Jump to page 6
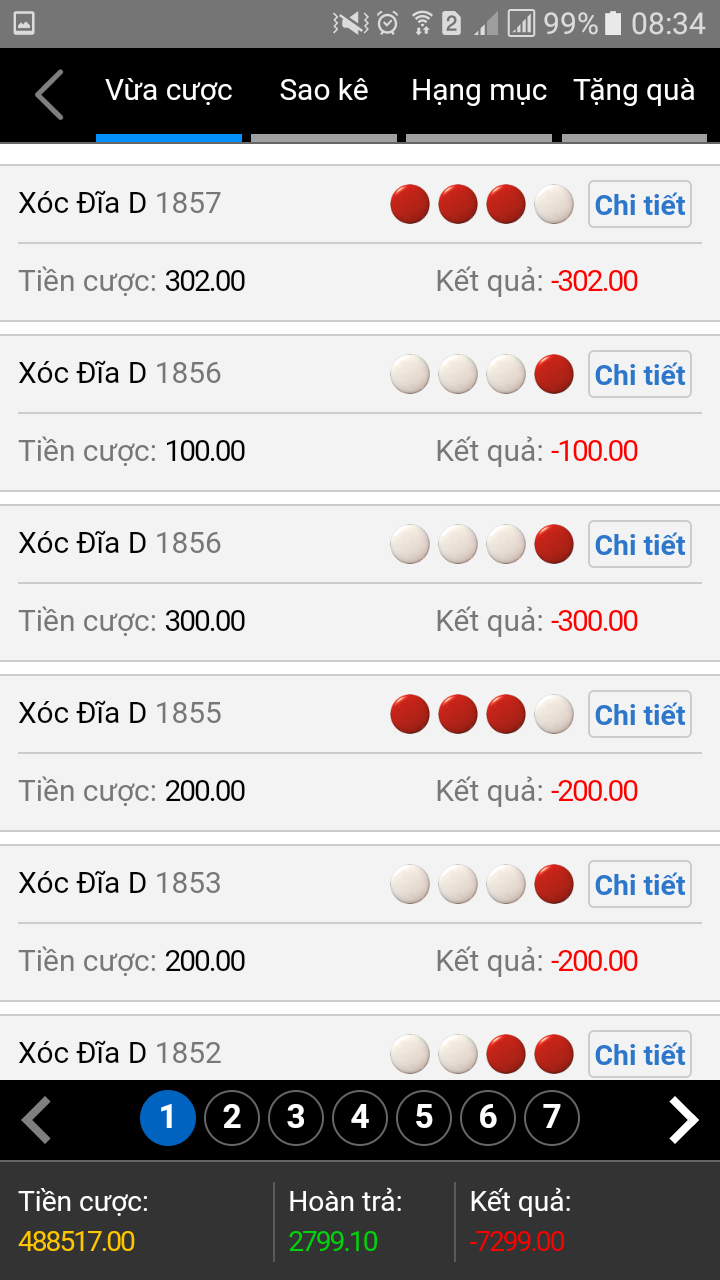The height and width of the screenshot is (1280, 720). [488, 1117]
